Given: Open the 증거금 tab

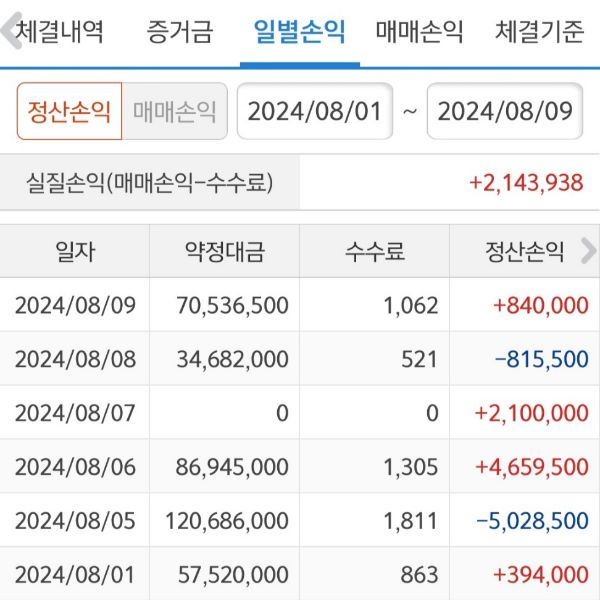Looking at the screenshot, I should point(180,32).
